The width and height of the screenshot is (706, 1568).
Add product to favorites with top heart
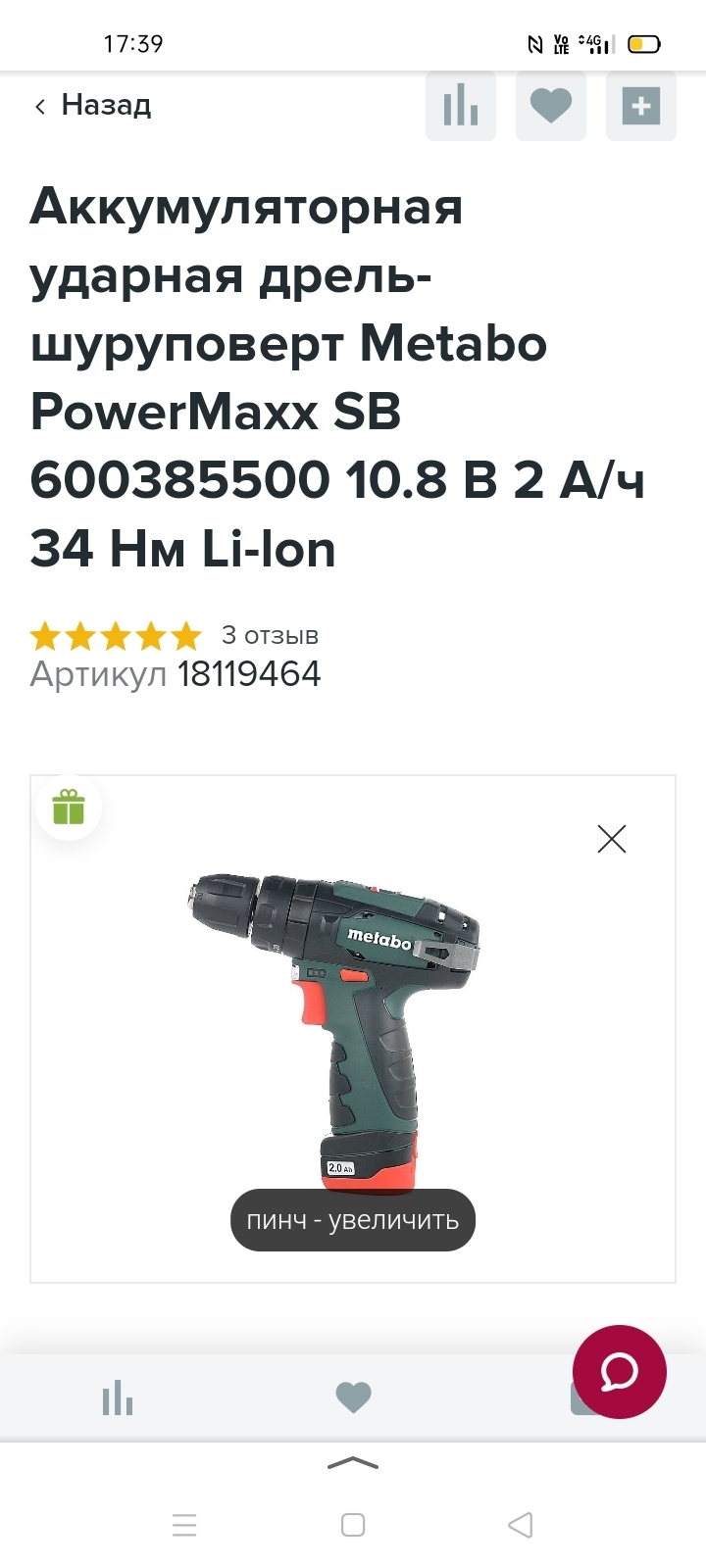pos(550,106)
